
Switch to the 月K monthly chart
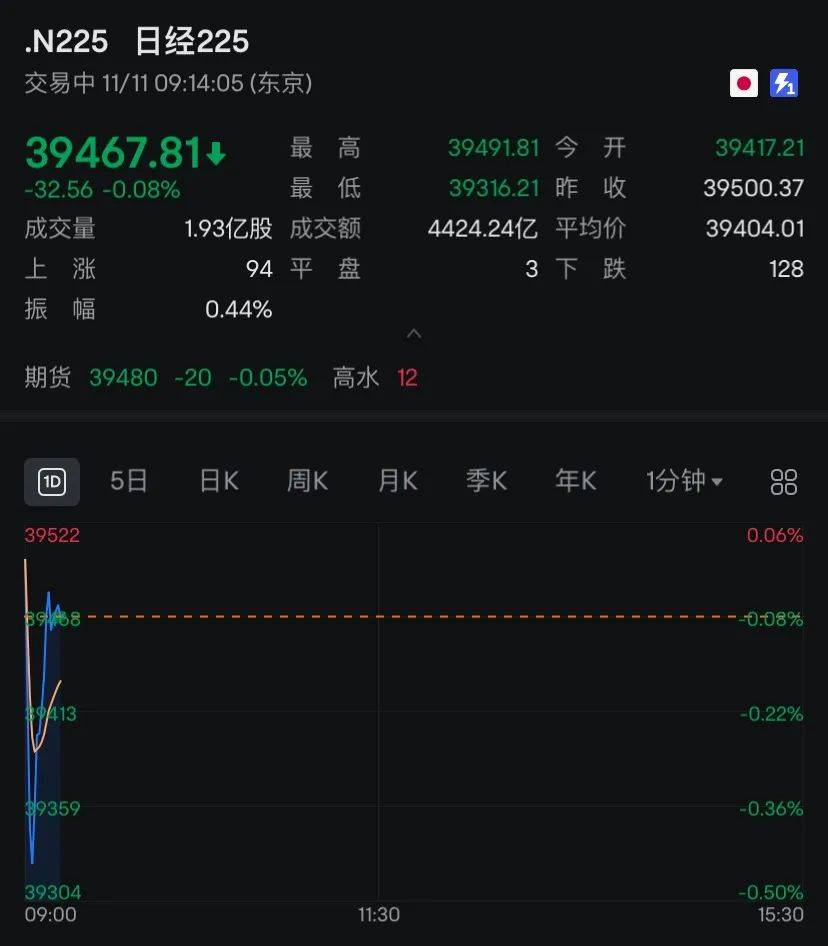click(397, 481)
